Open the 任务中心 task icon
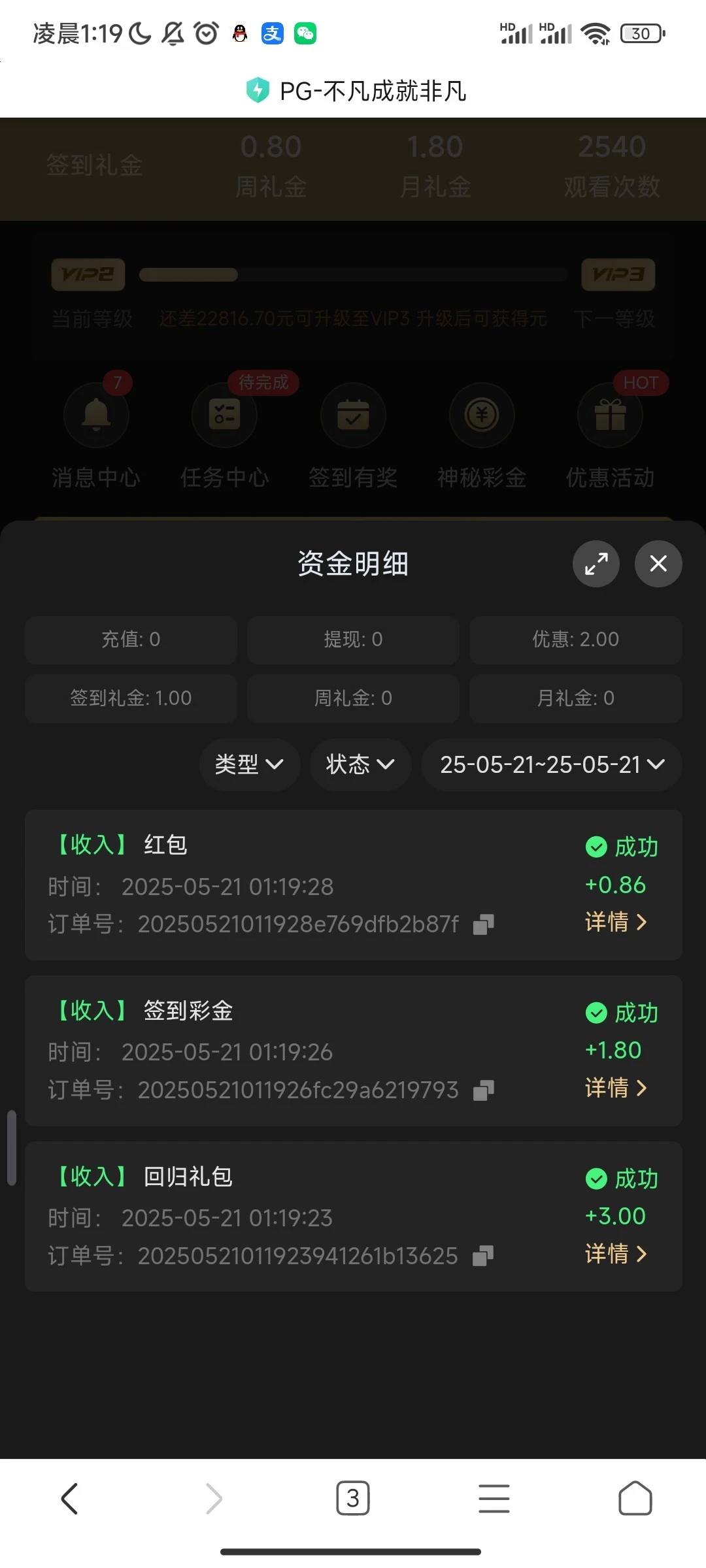This screenshot has height=1568, width=706. [x=224, y=416]
